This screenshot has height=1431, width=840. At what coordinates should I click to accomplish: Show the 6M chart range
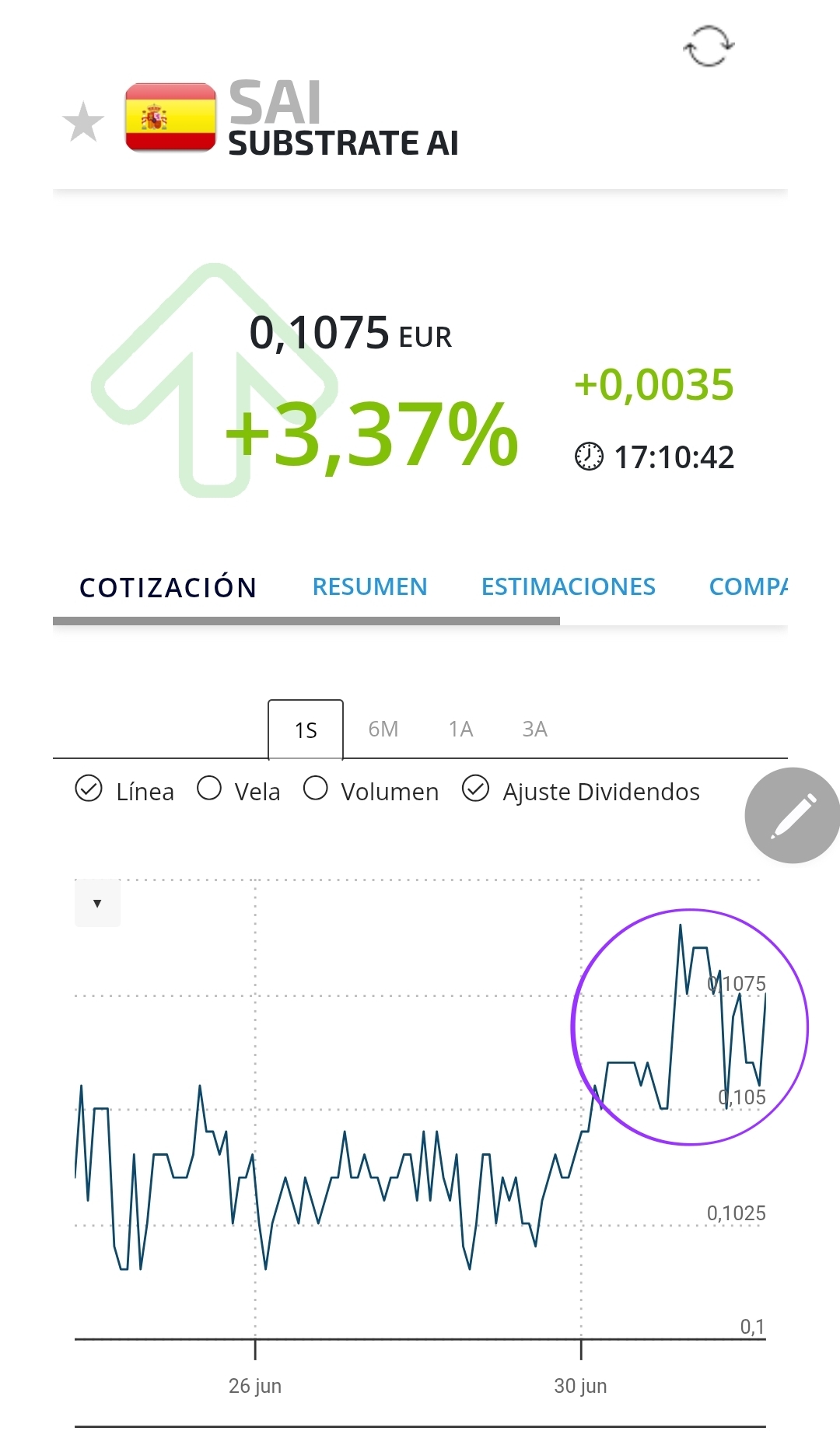383,729
